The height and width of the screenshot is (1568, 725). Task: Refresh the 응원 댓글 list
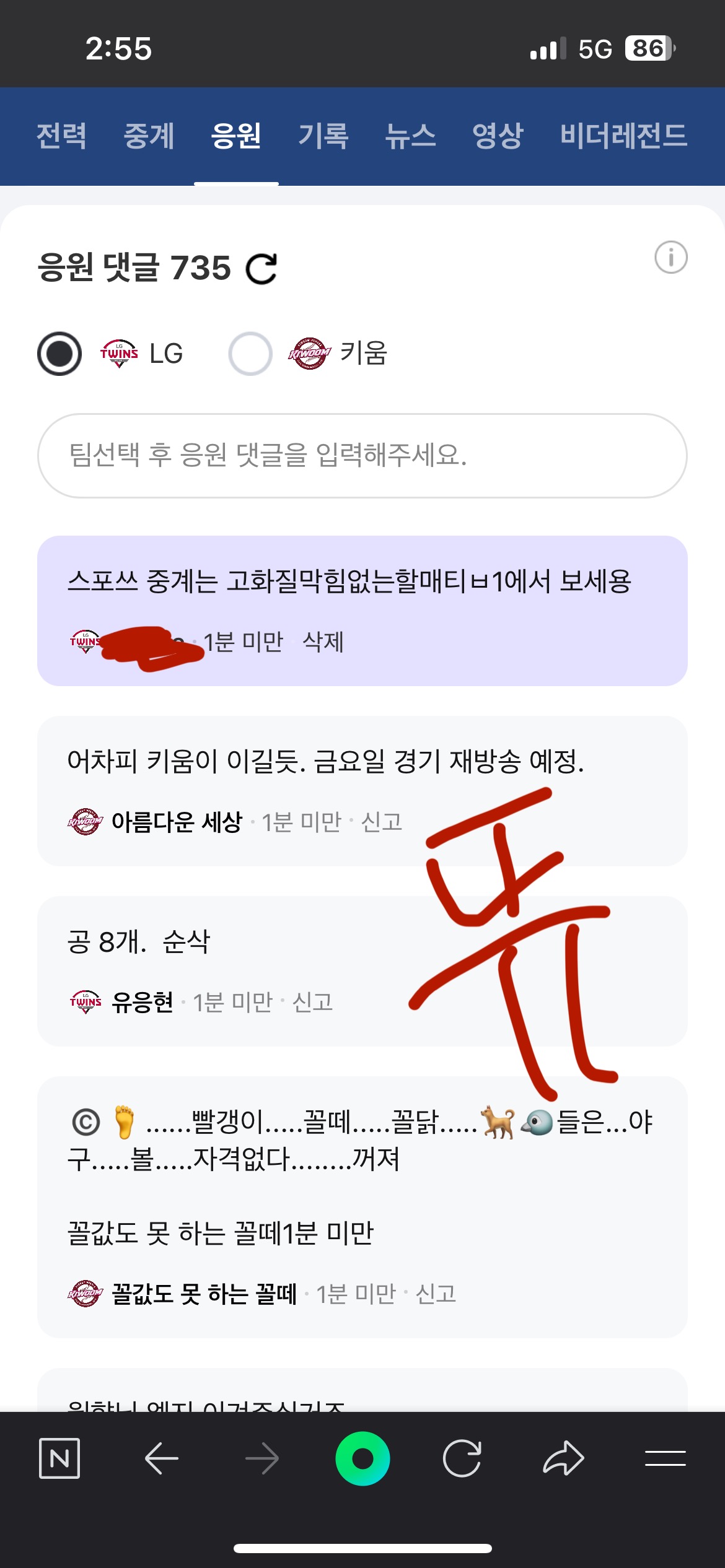click(x=261, y=269)
